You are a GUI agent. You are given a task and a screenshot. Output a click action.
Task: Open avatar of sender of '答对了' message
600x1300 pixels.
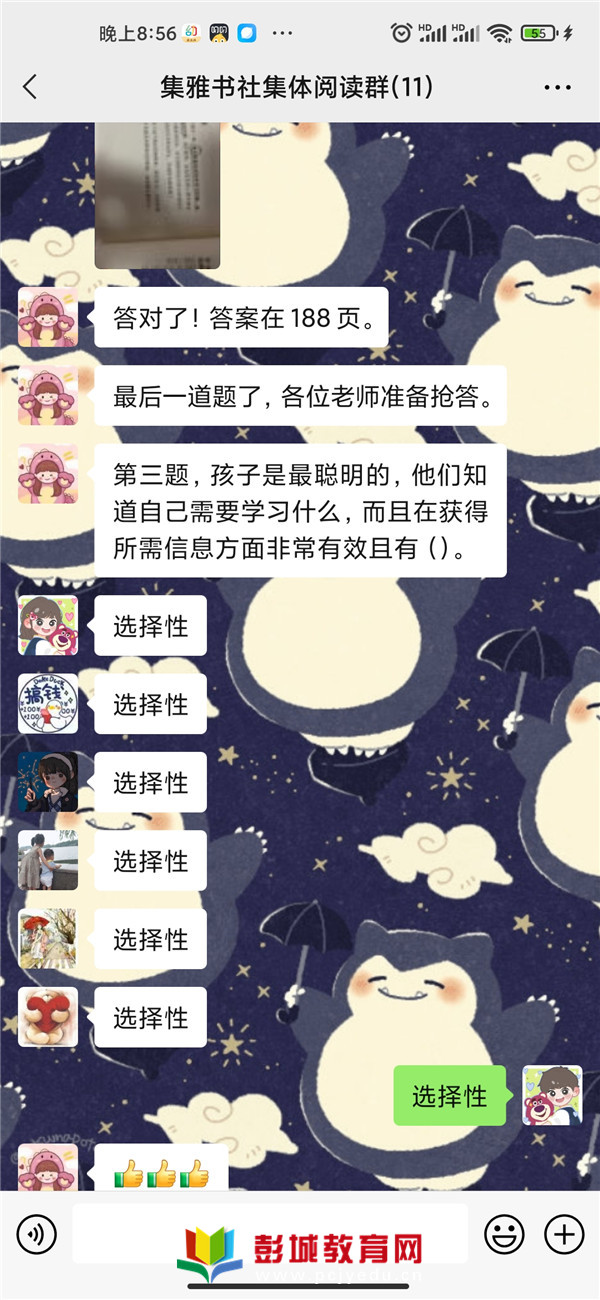point(47,317)
